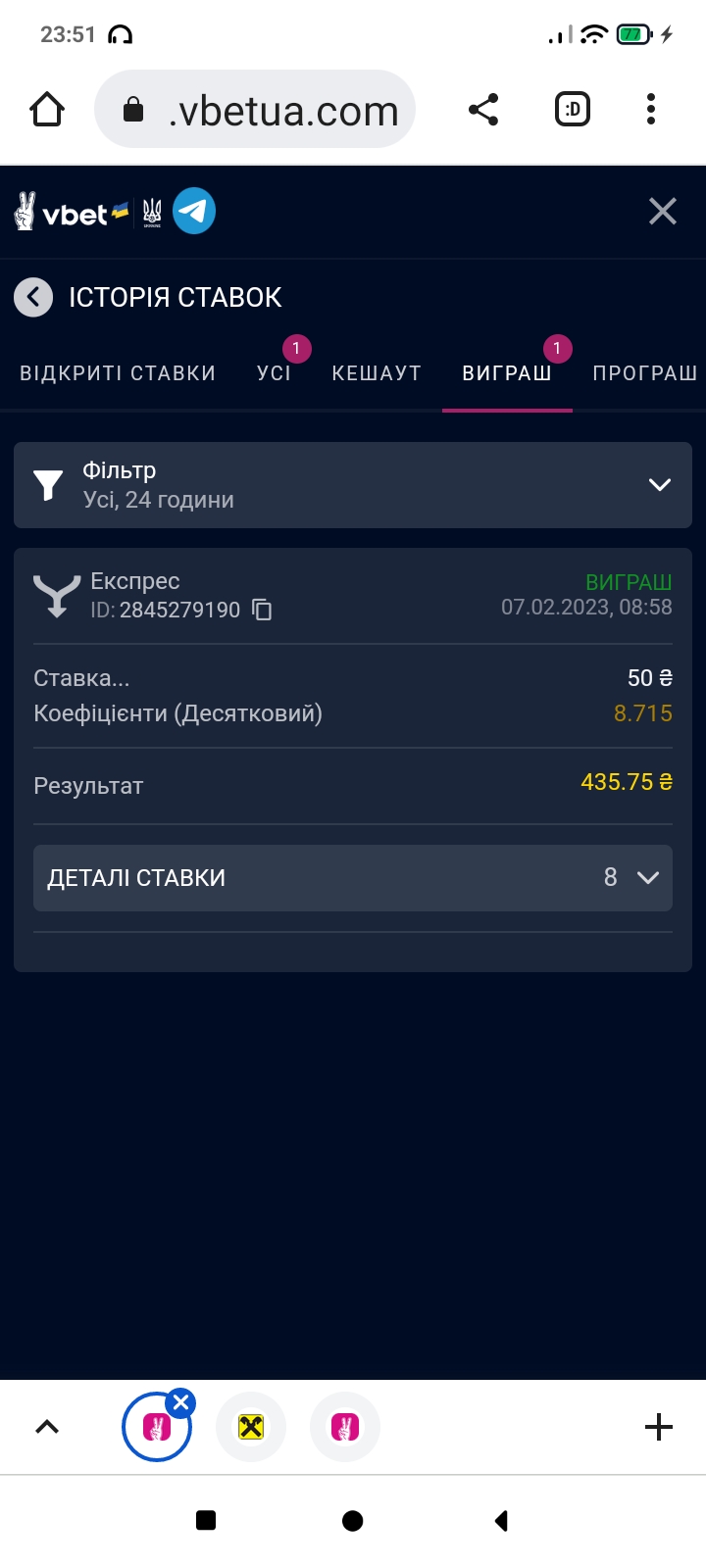This screenshot has width=706, height=1568.
Task: Expand the bottom tab strip chevron
Action: (x=47, y=1427)
